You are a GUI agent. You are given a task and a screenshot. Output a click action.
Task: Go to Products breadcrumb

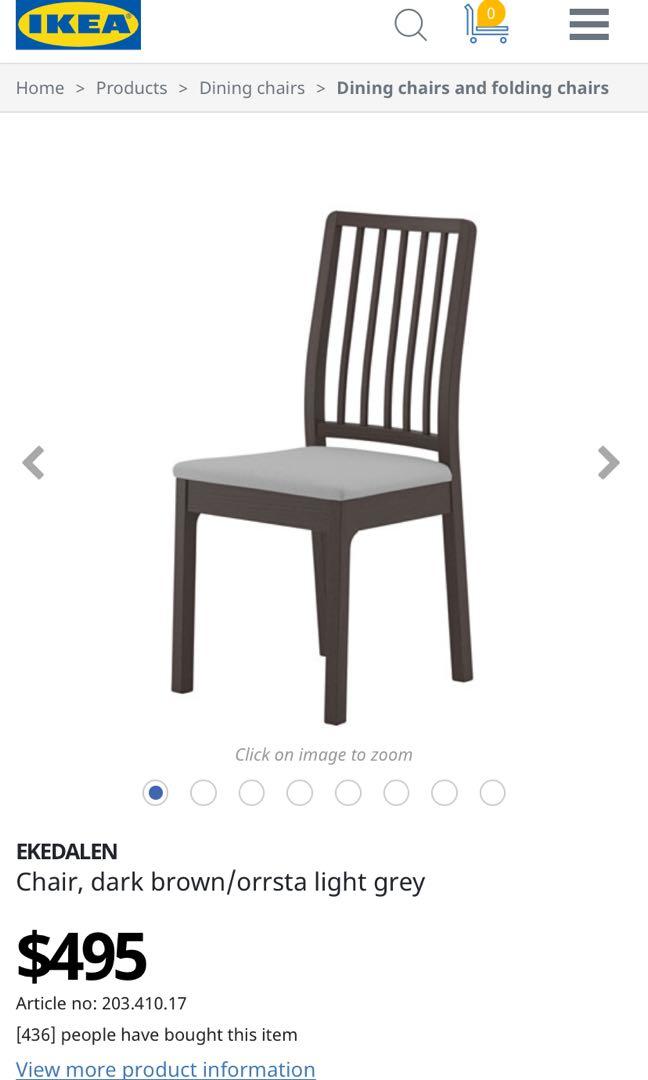coord(131,88)
